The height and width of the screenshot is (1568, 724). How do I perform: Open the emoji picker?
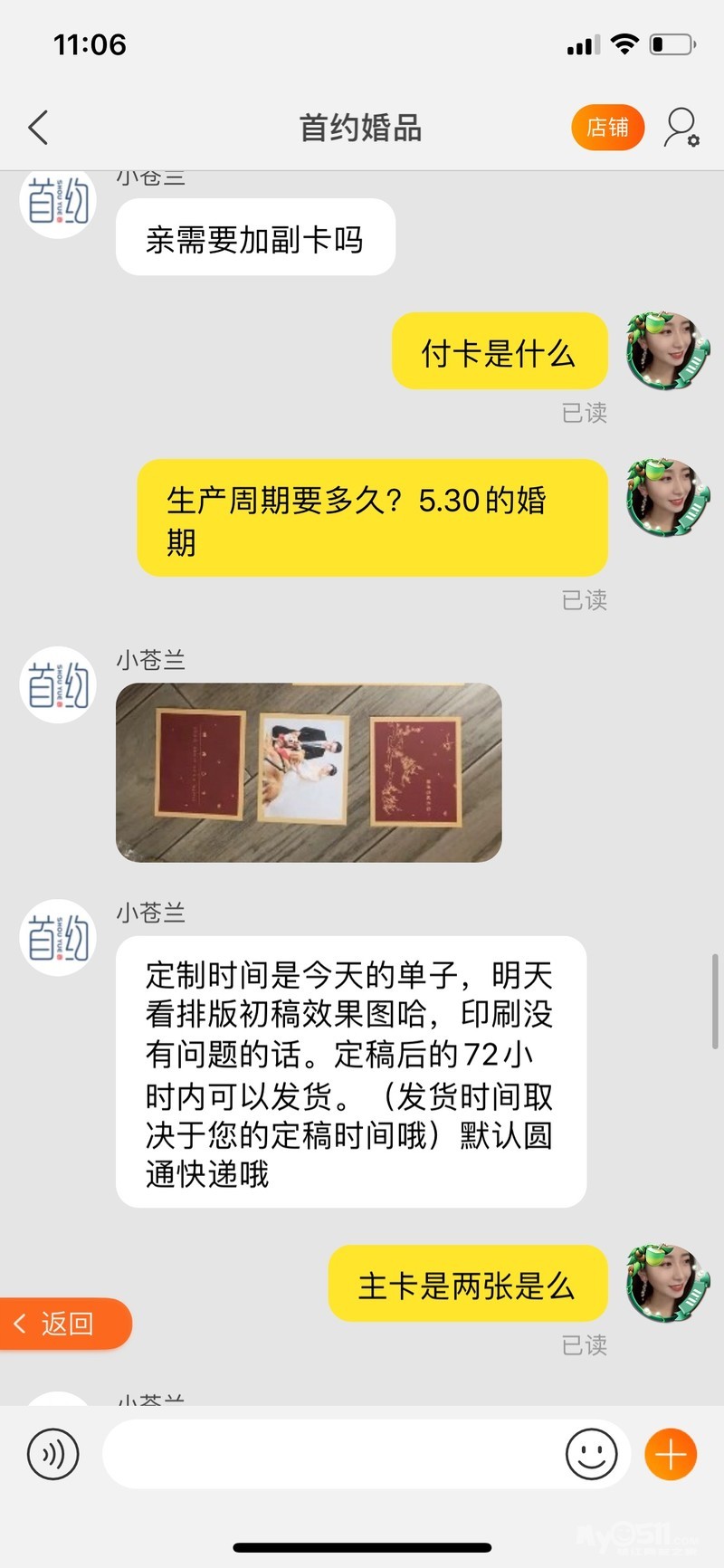591,1454
